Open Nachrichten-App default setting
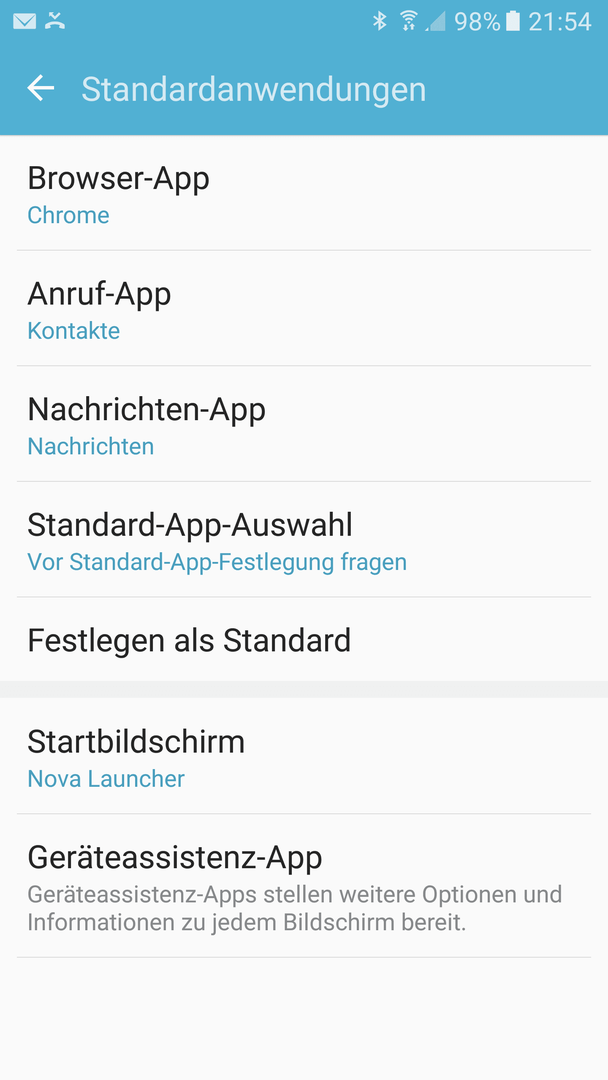 coord(304,424)
